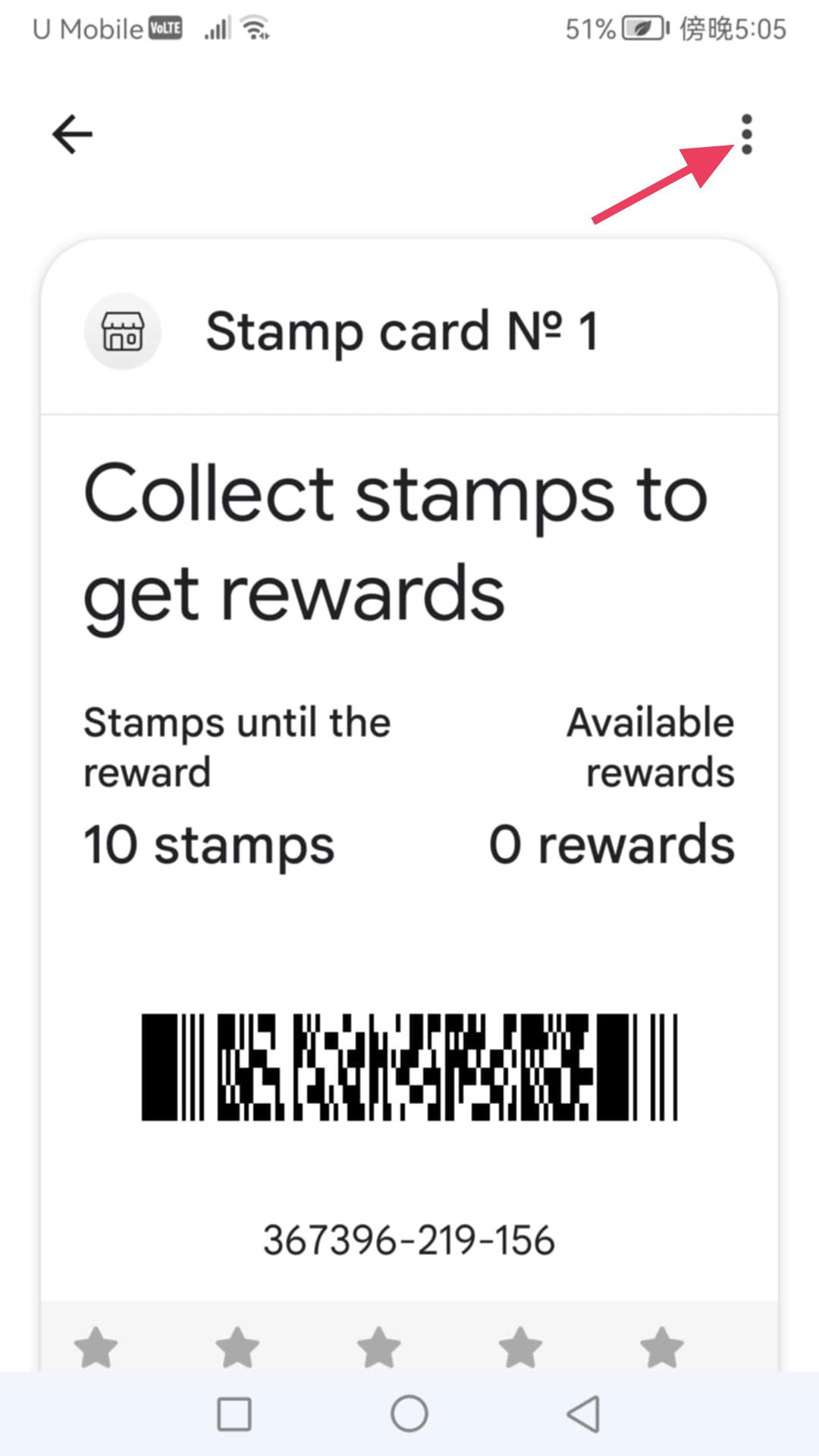Open recent apps from the navigation bar

(x=234, y=1414)
